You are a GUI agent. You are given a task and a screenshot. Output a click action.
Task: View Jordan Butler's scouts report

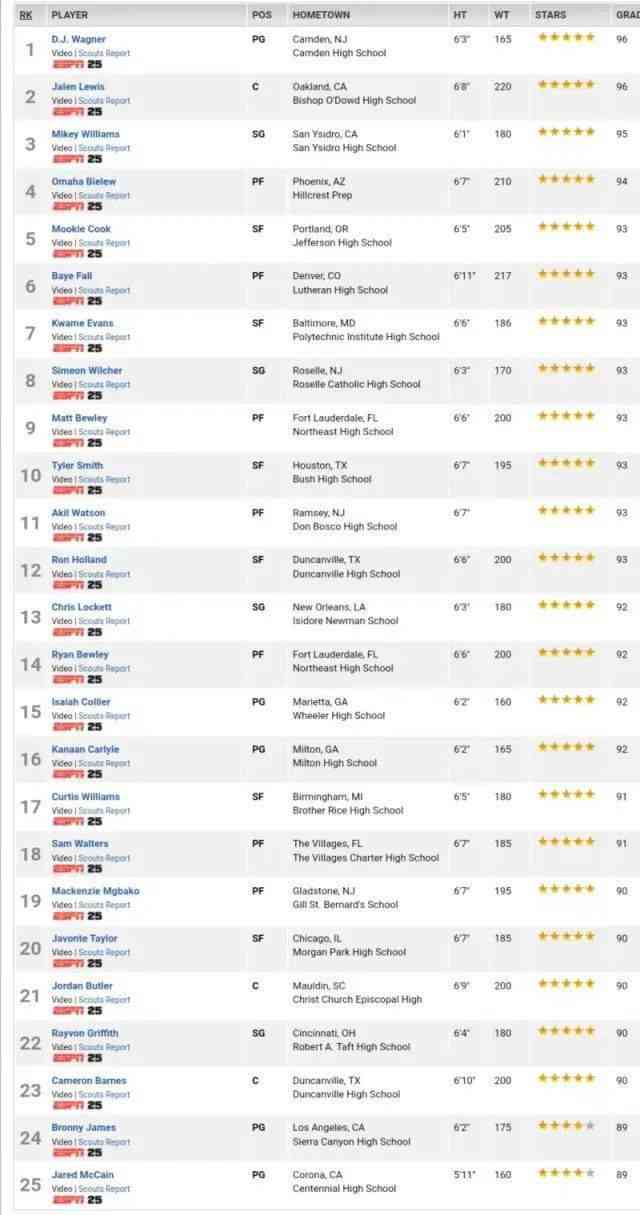point(105,1000)
